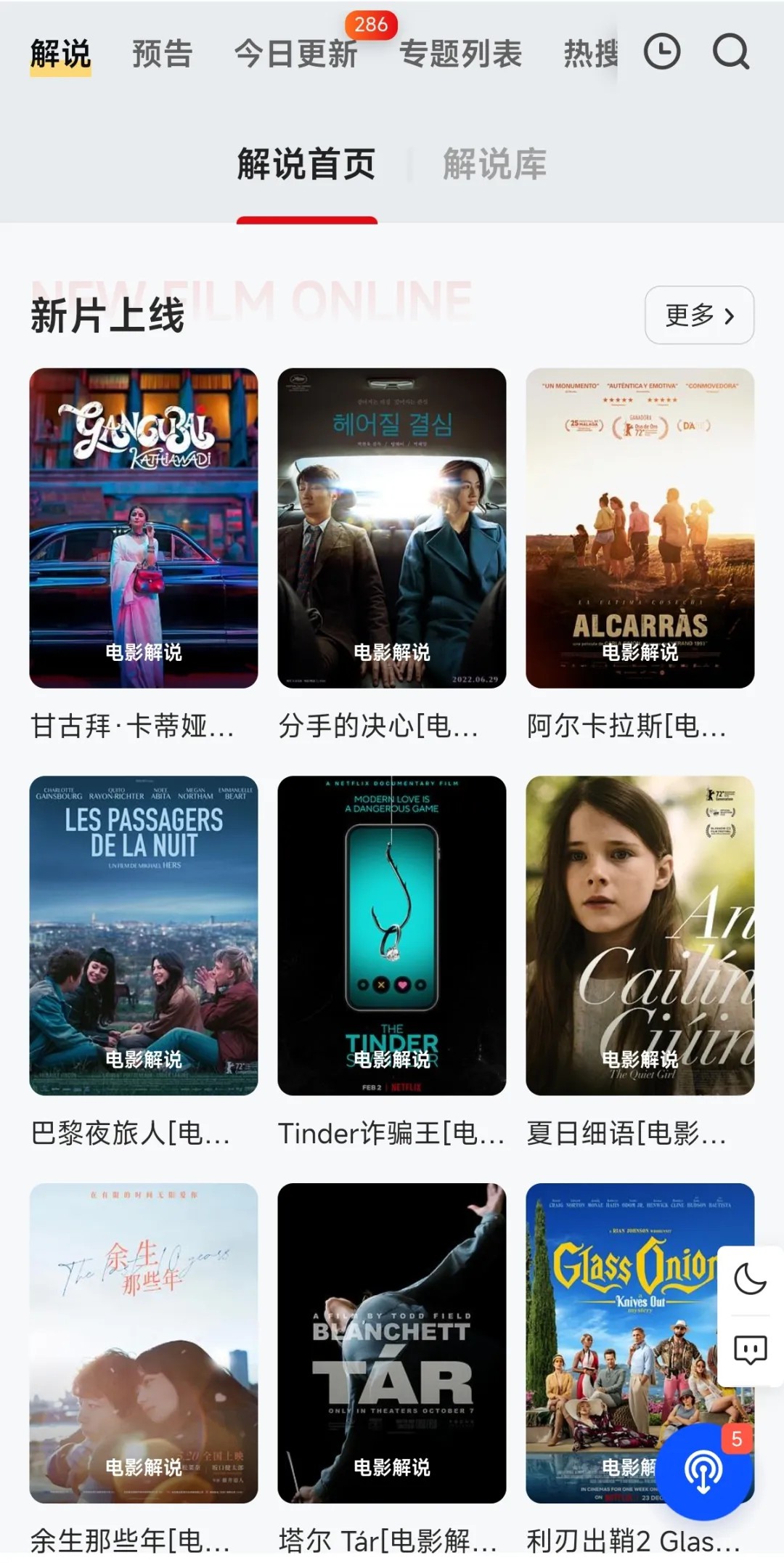The width and height of the screenshot is (784, 1563).
Task: Switch to the 今日更新 tab
Action: 295,54
